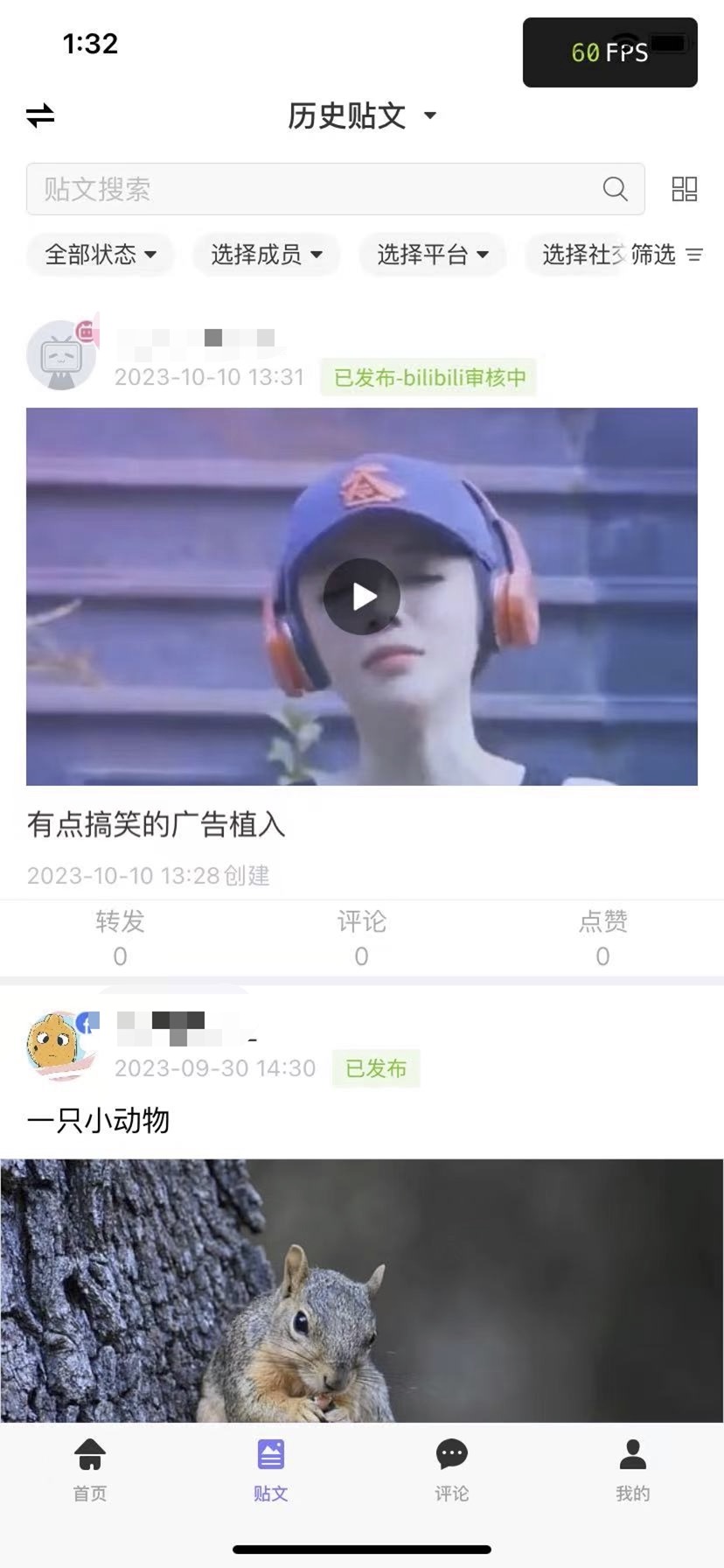Tap the switch-account arrows icon
724x1568 pixels.
[x=40, y=115]
